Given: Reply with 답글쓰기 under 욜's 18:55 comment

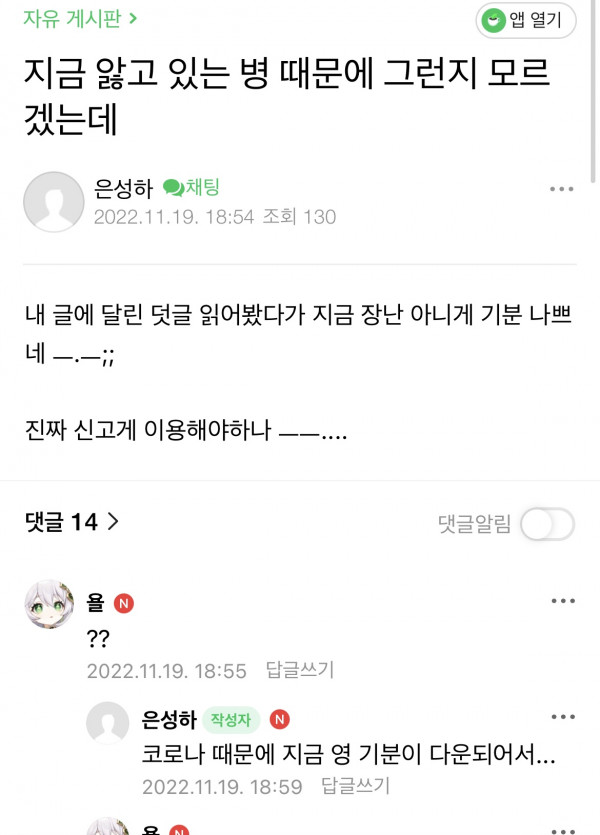Looking at the screenshot, I should tap(300, 670).
